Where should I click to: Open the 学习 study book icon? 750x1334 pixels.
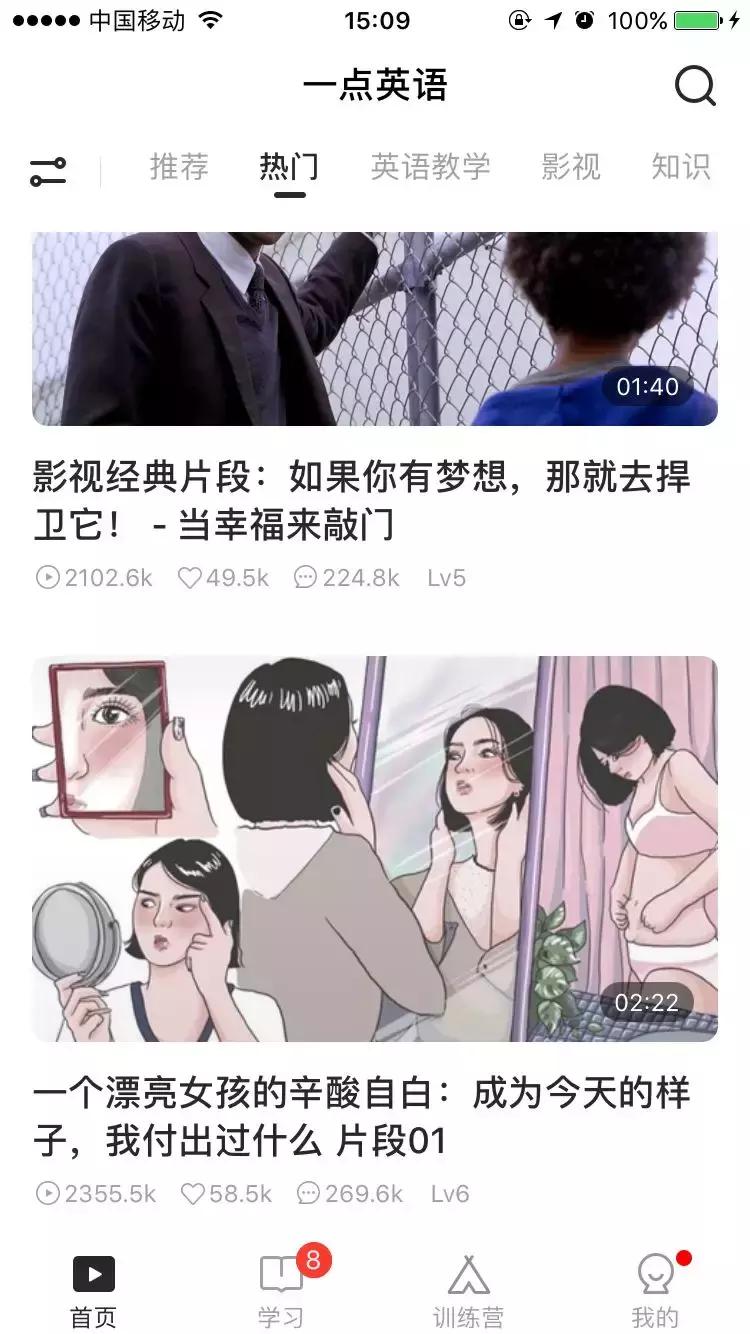coord(280,1275)
